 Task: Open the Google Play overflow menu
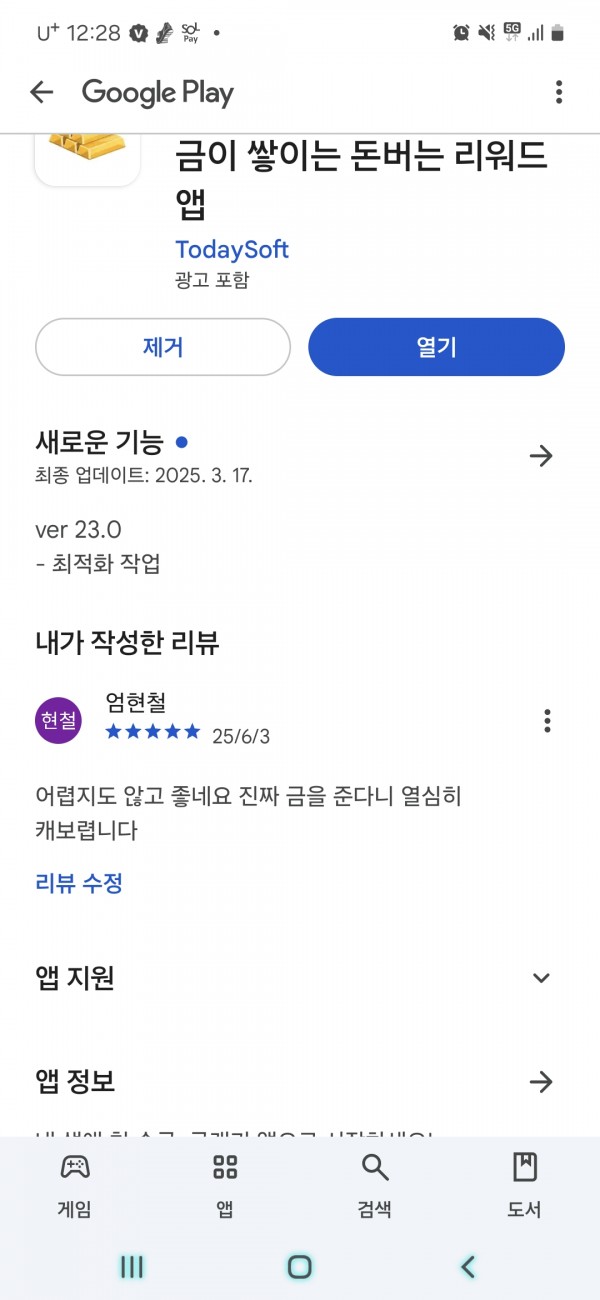point(559,93)
